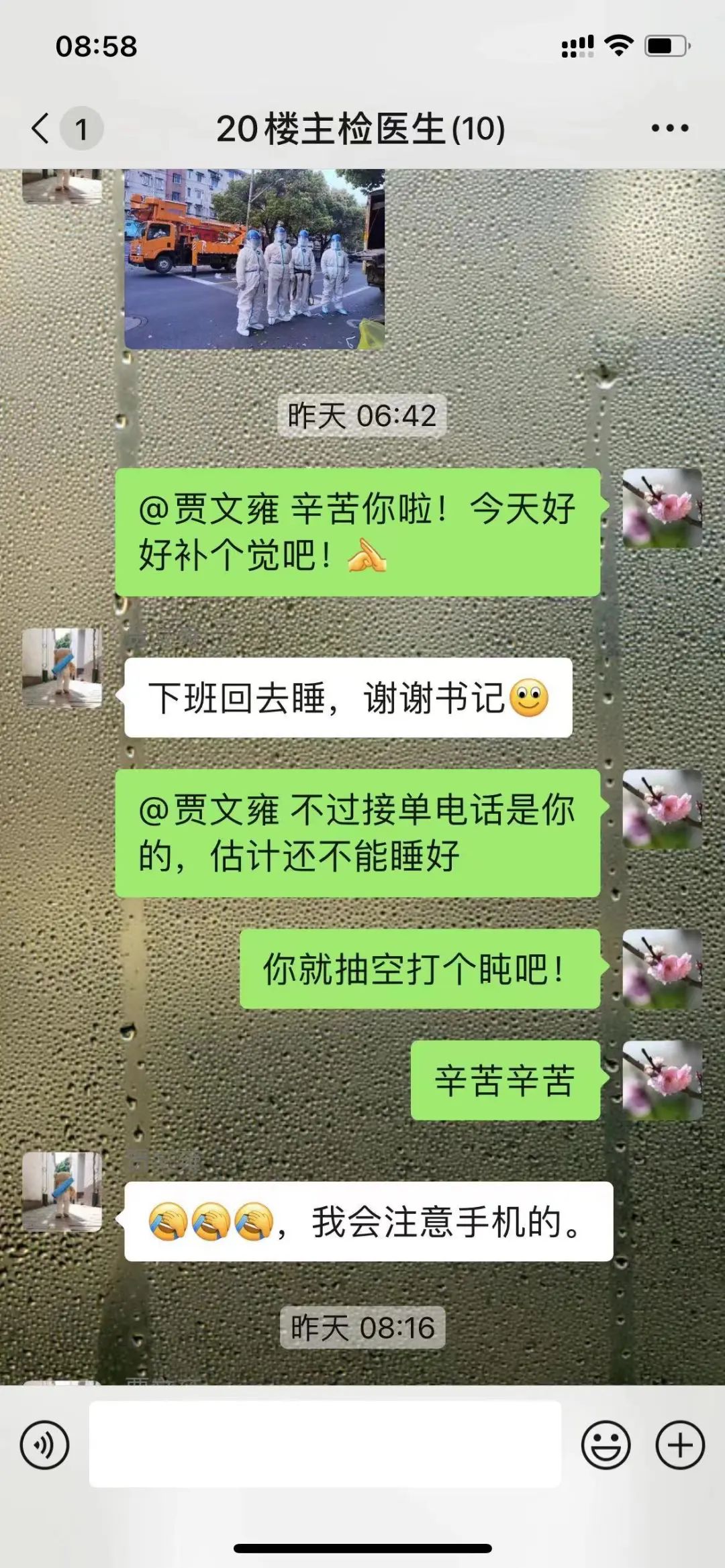The height and width of the screenshot is (1568, 725).
Task: Open sender avatar beside 下班回去睡 message
Action: (x=62, y=668)
